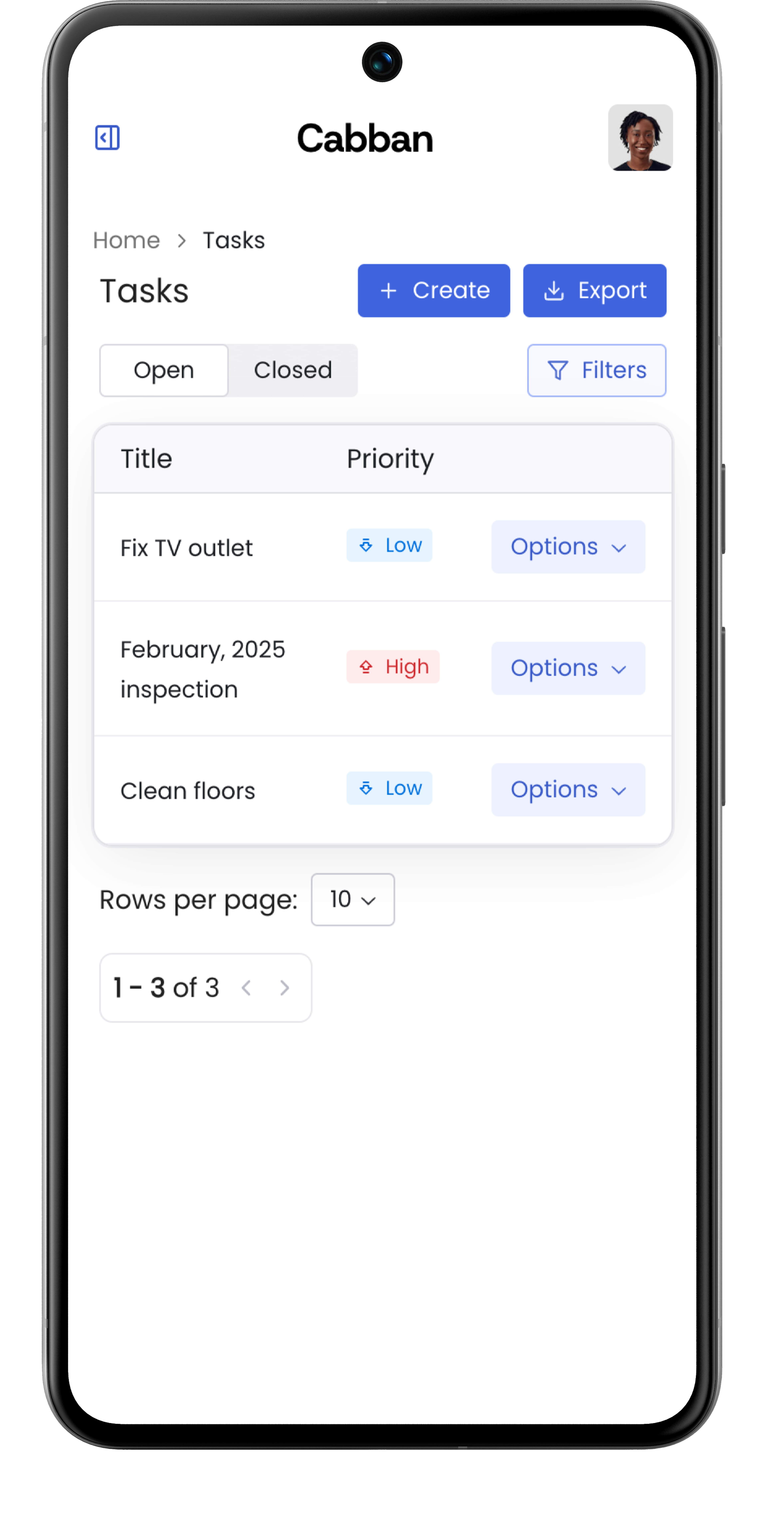Open the user profile avatar
This screenshot has width=784, height=1538.
point(640,138)
